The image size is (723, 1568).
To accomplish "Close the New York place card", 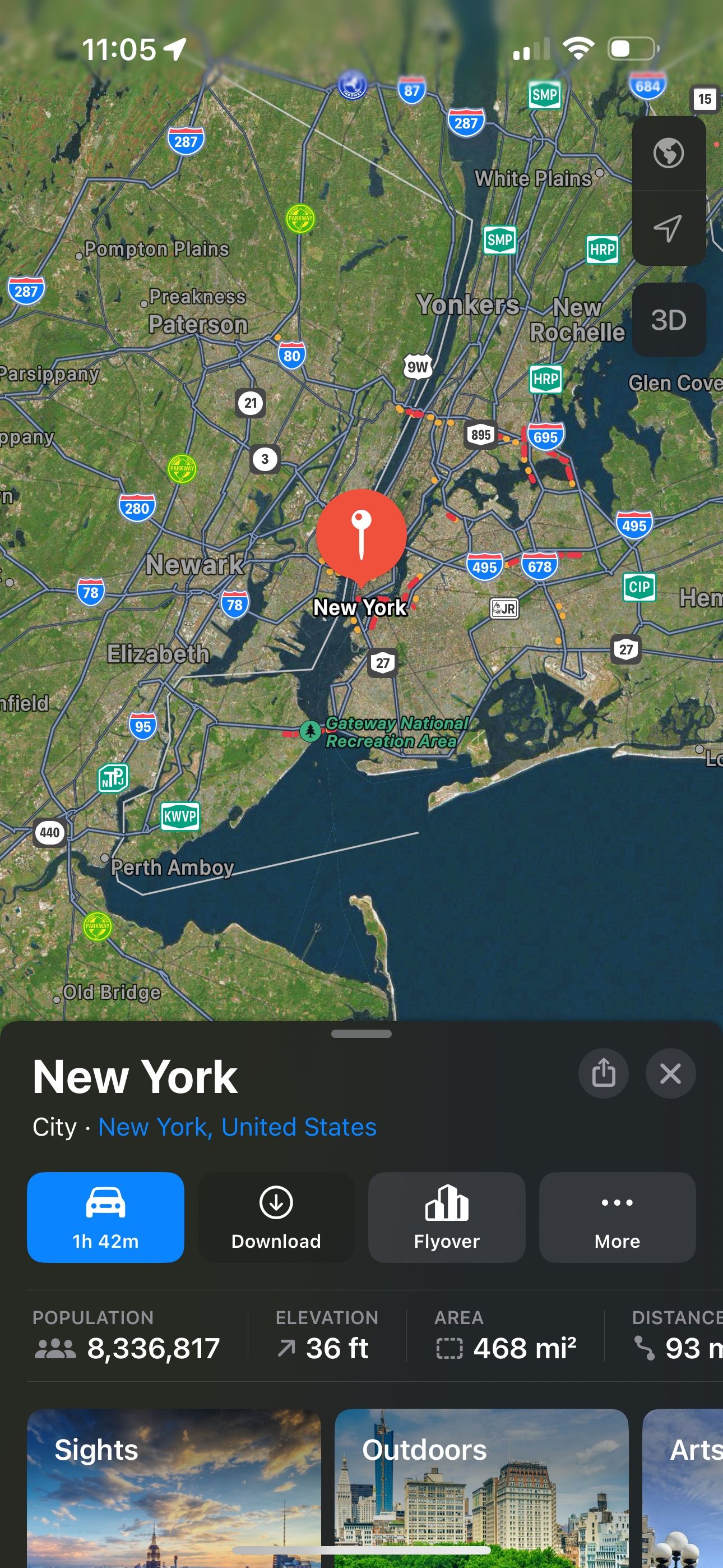I will pyautogui.click(x=670, y=1073).
